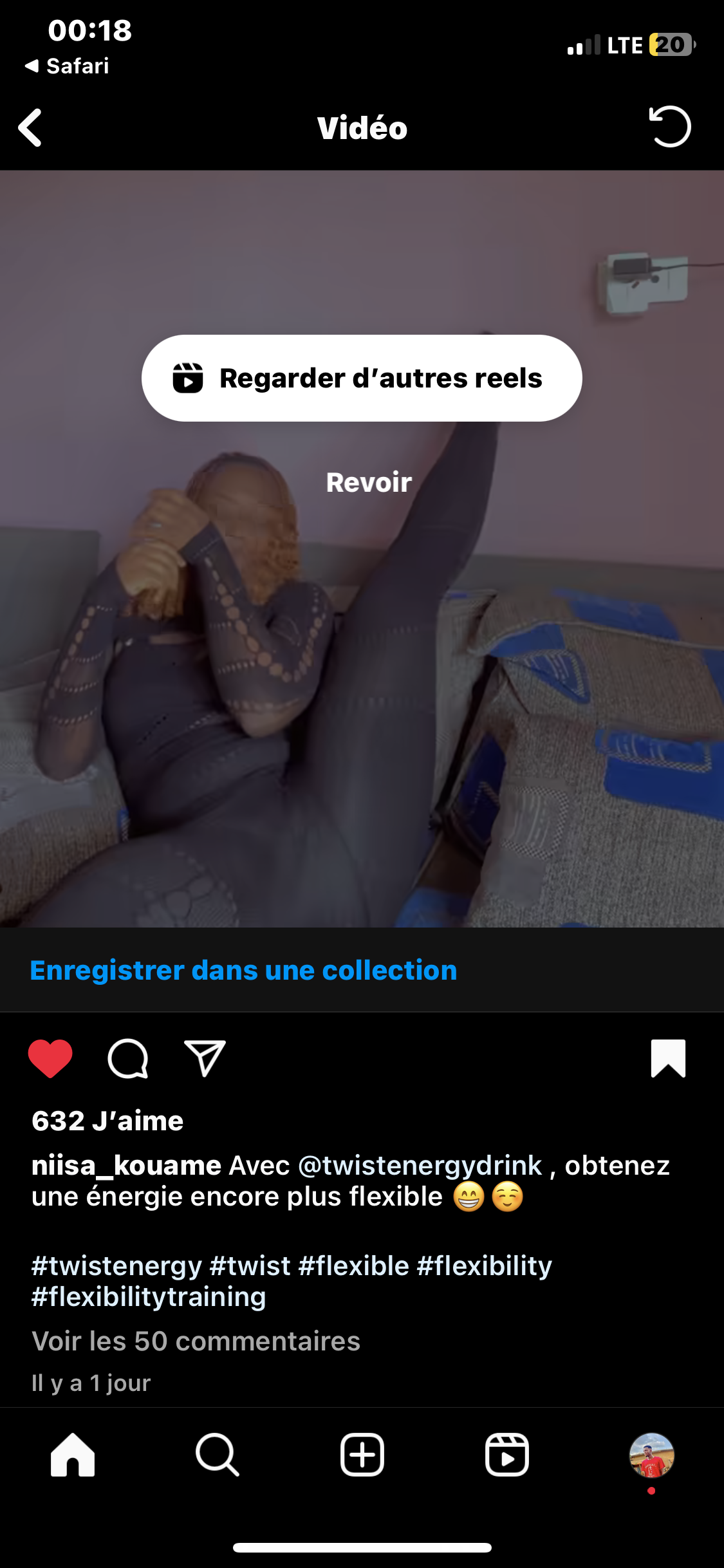
Task: Go back using the top-left arrow
Action: coord(30,127)
